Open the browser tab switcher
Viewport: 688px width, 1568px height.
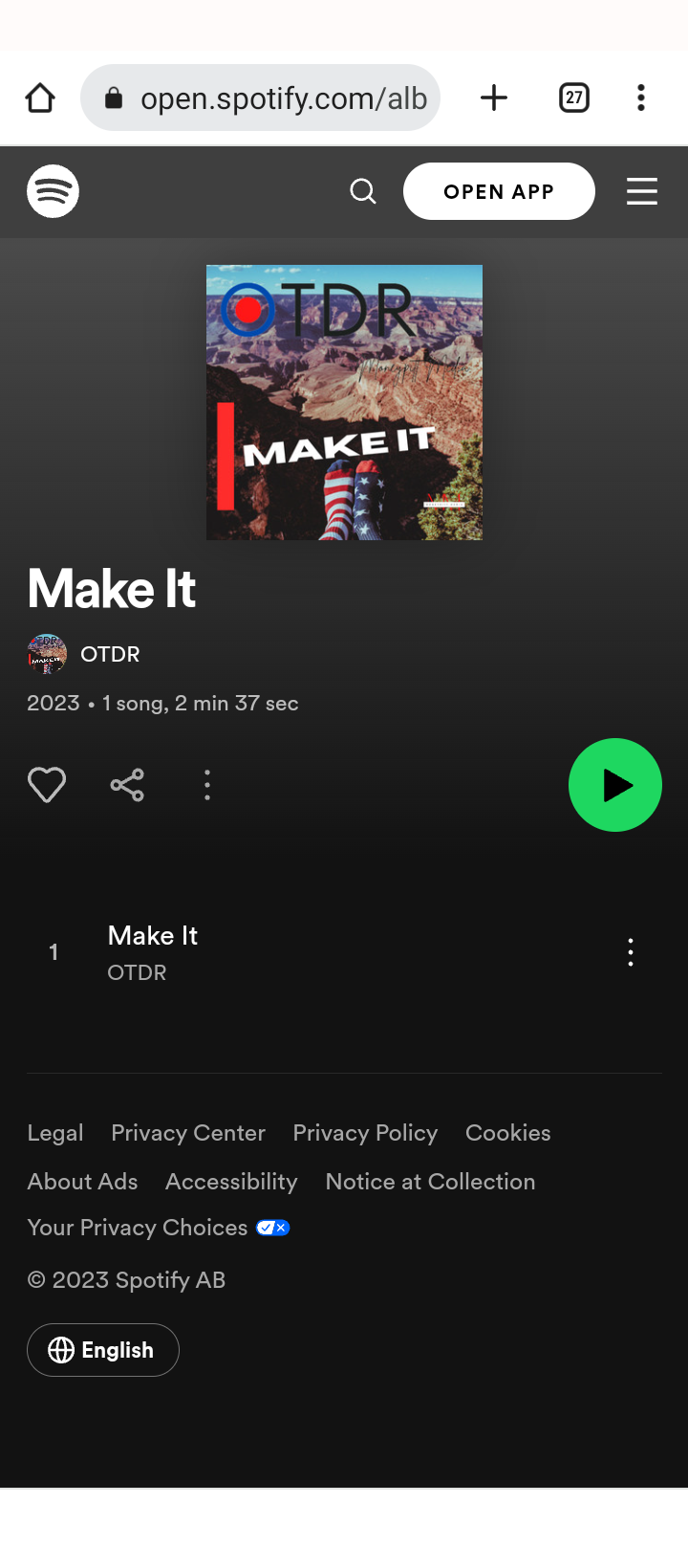tap(573, 98)
